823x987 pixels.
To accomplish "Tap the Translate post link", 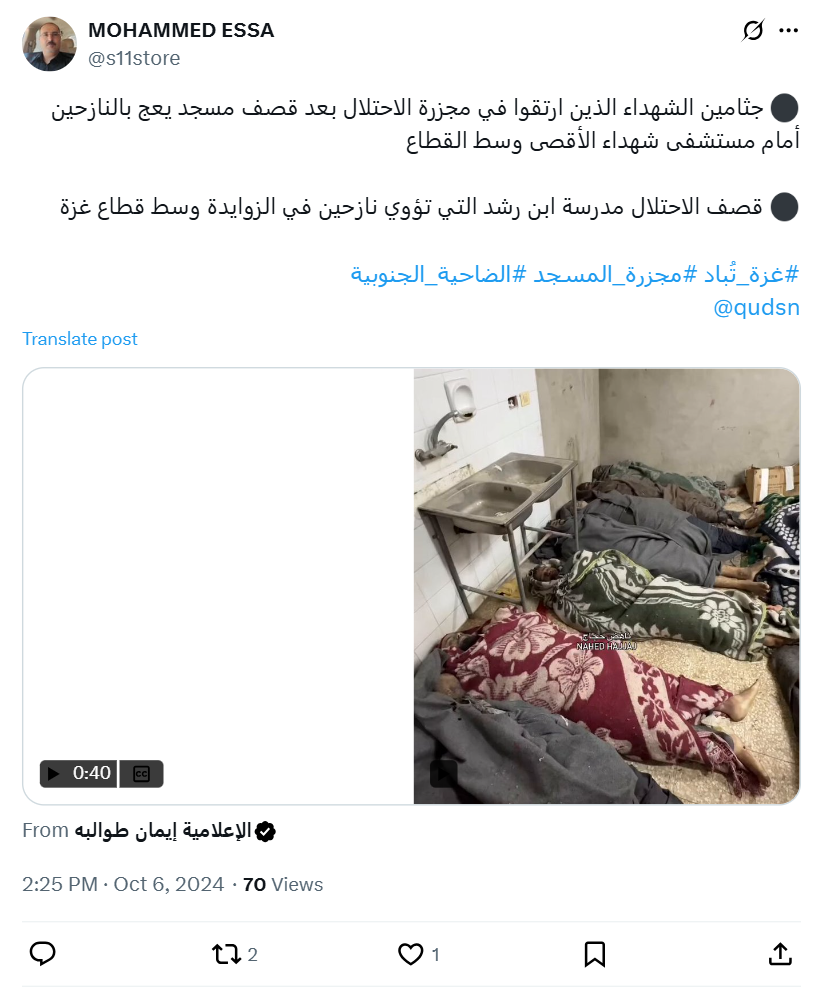I will pyautogui.click(x=80, y=339).
